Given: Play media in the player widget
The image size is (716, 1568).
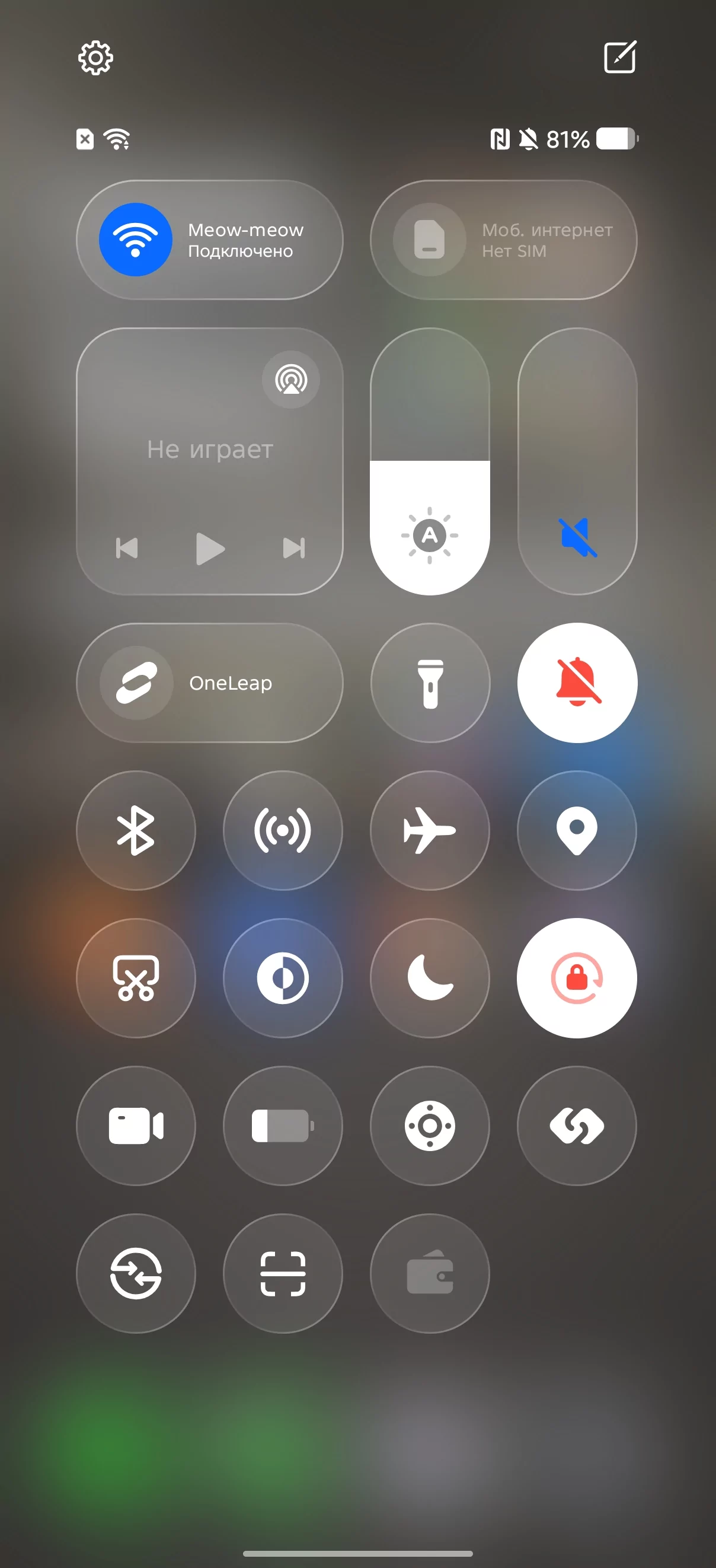Looking at the screenshot, I should (210, 549).
